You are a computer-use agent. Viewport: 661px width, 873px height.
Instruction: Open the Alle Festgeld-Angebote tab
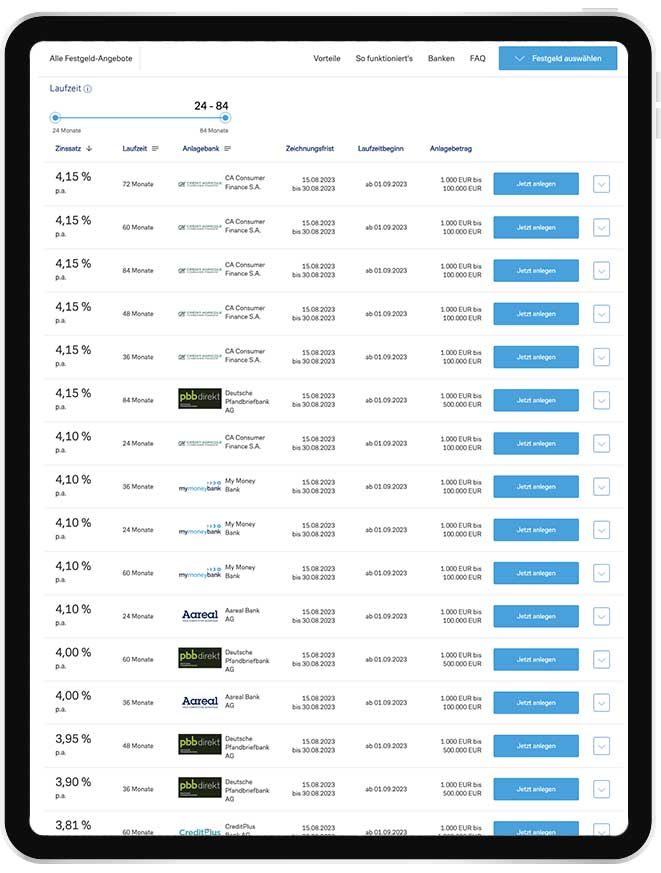click(91, 58)
